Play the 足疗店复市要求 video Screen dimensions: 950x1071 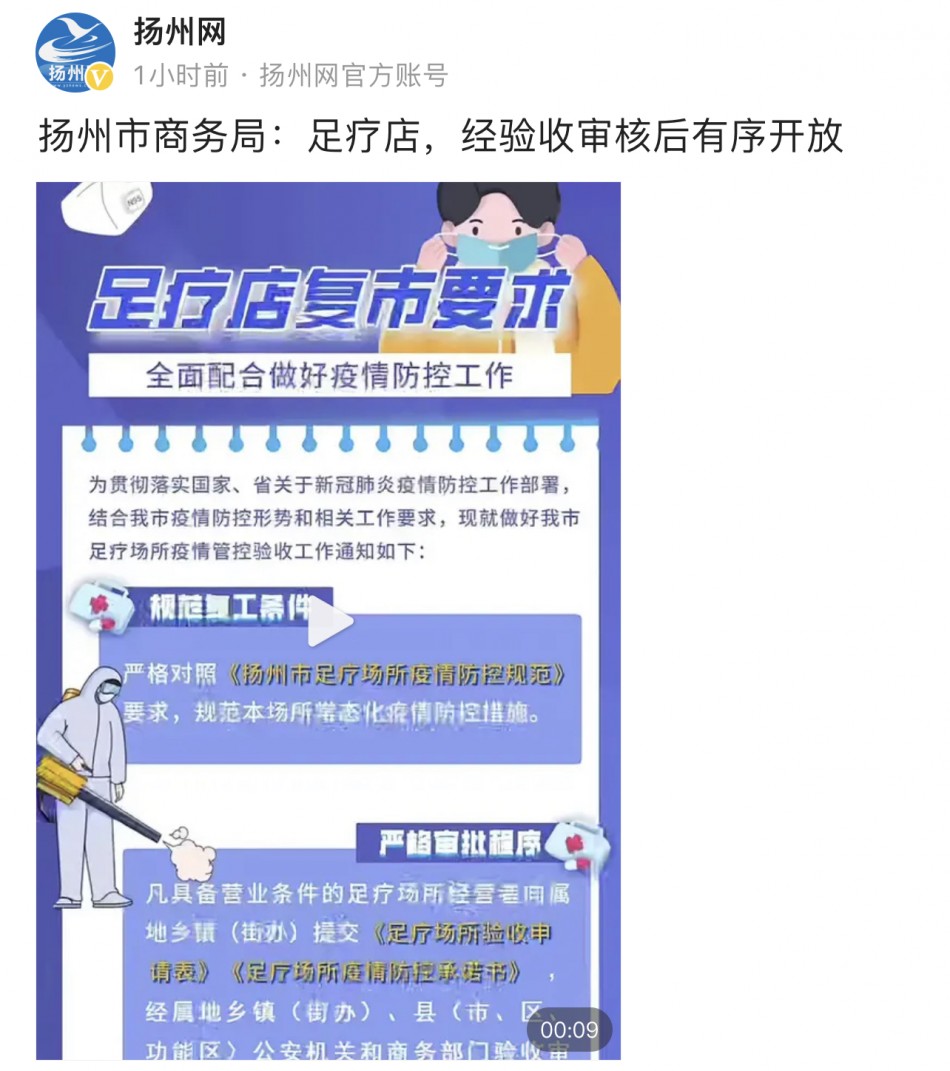click(329, 624)
